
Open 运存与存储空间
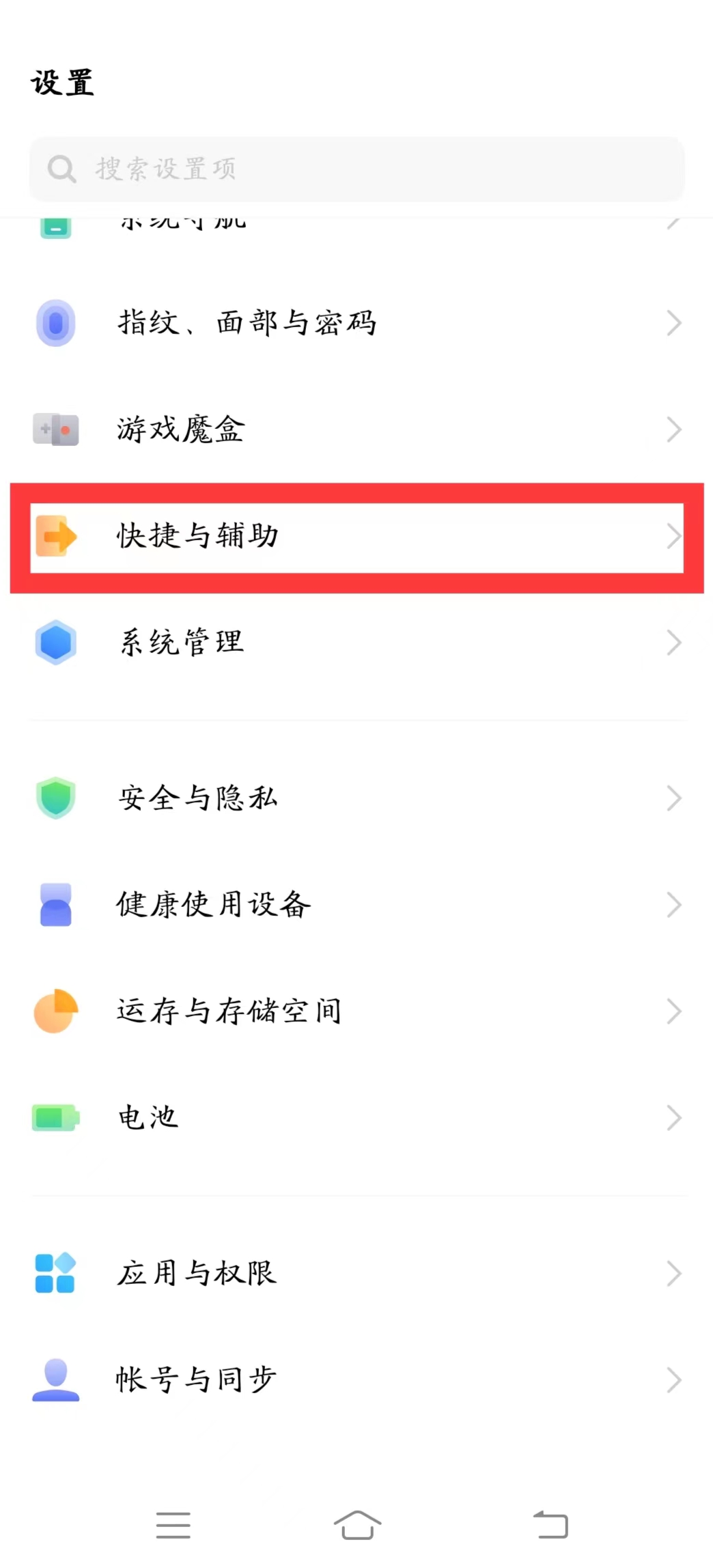[356, 1011]
